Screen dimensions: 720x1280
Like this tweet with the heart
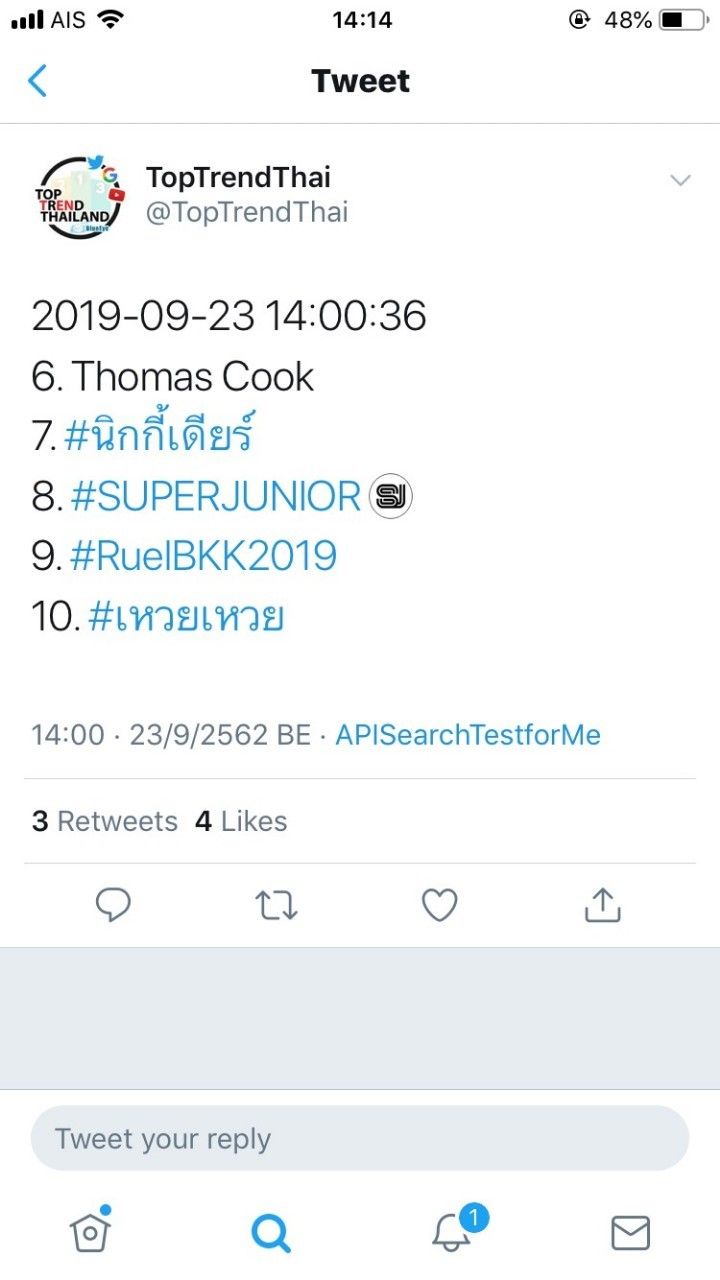coord(439,905)
